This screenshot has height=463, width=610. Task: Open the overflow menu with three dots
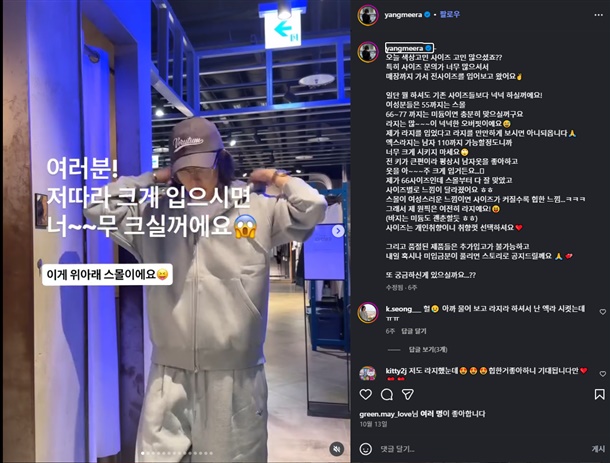(598, 15)
